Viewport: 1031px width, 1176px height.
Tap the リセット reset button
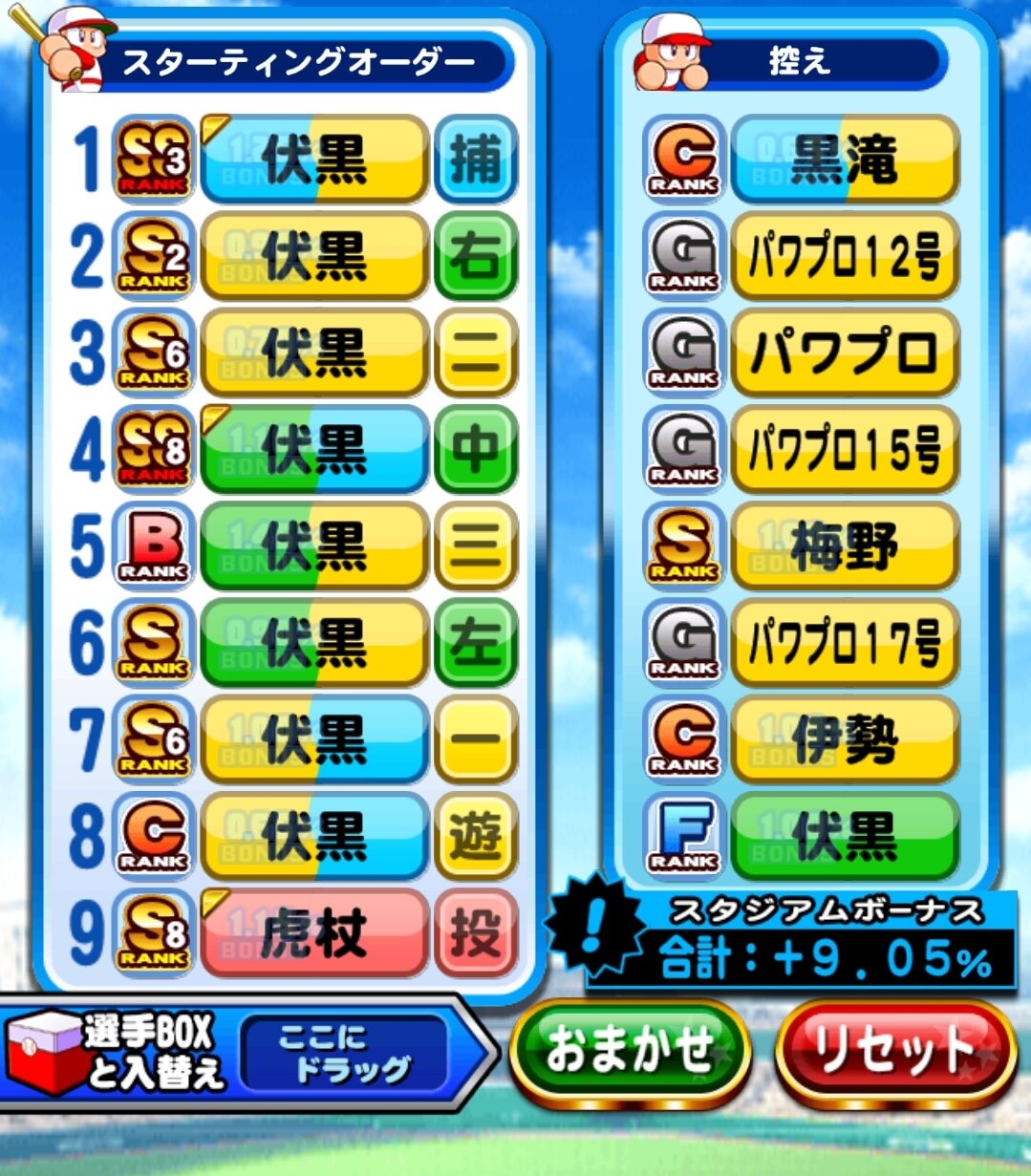click(894, 1051)
